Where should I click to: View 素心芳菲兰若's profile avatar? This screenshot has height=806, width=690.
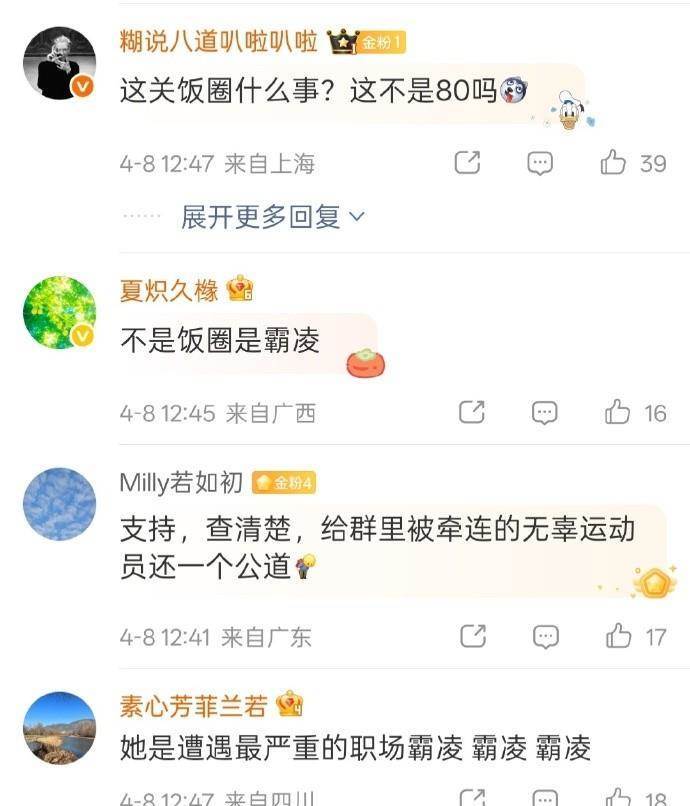(59, 728)
